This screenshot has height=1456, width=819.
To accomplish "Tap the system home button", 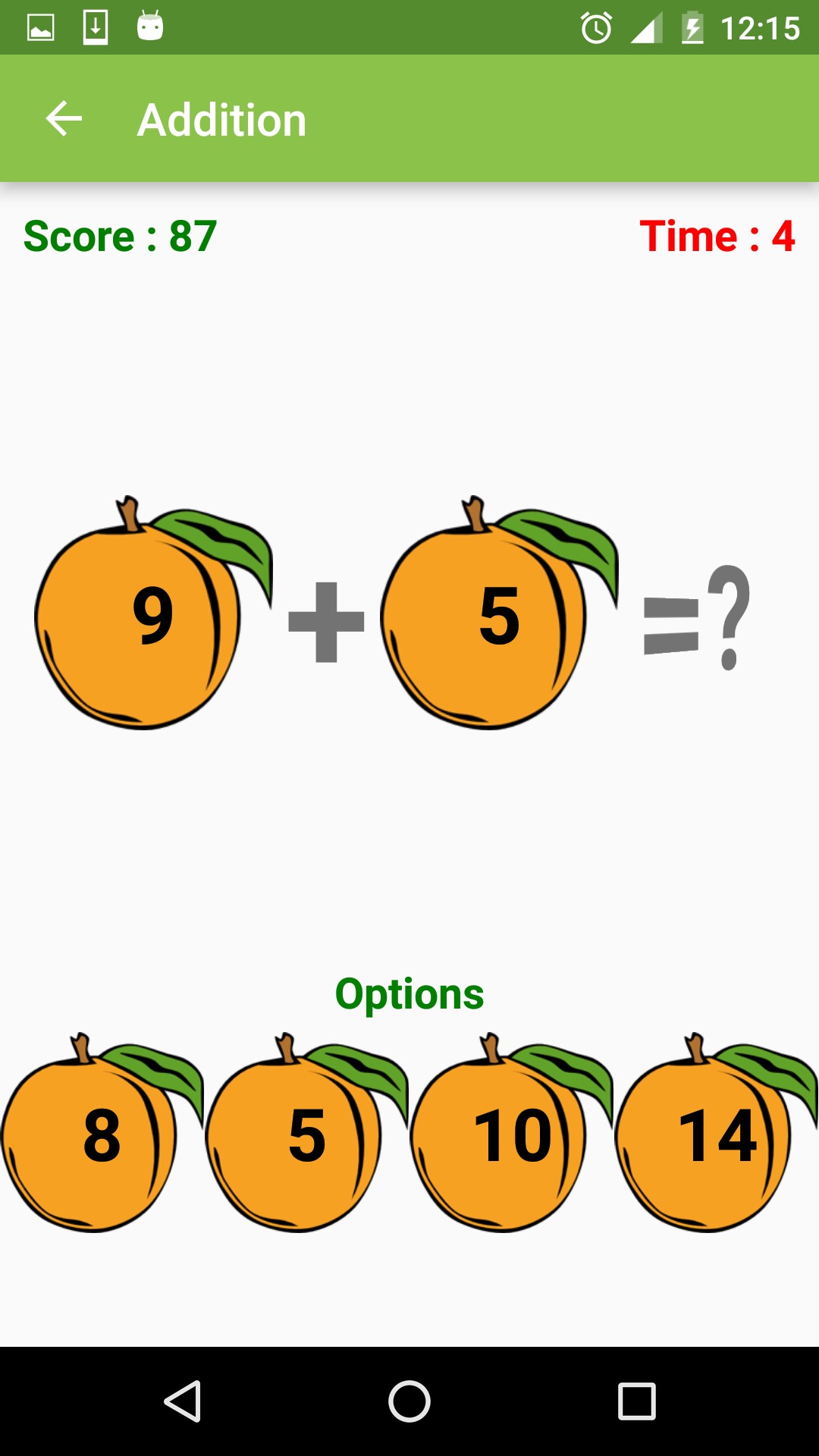I will click(409, 1401).
